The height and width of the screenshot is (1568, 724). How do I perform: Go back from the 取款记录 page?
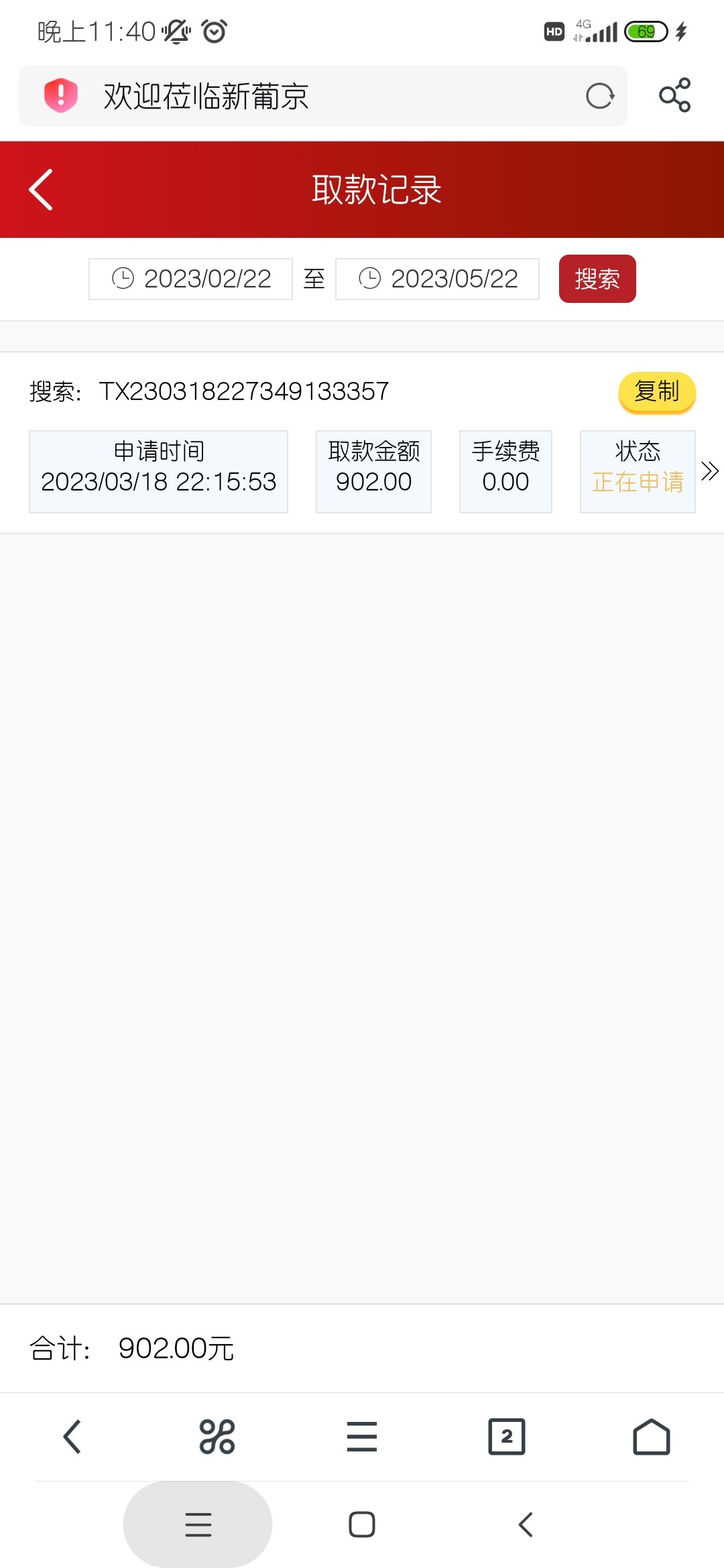click(x=42, y=190)
